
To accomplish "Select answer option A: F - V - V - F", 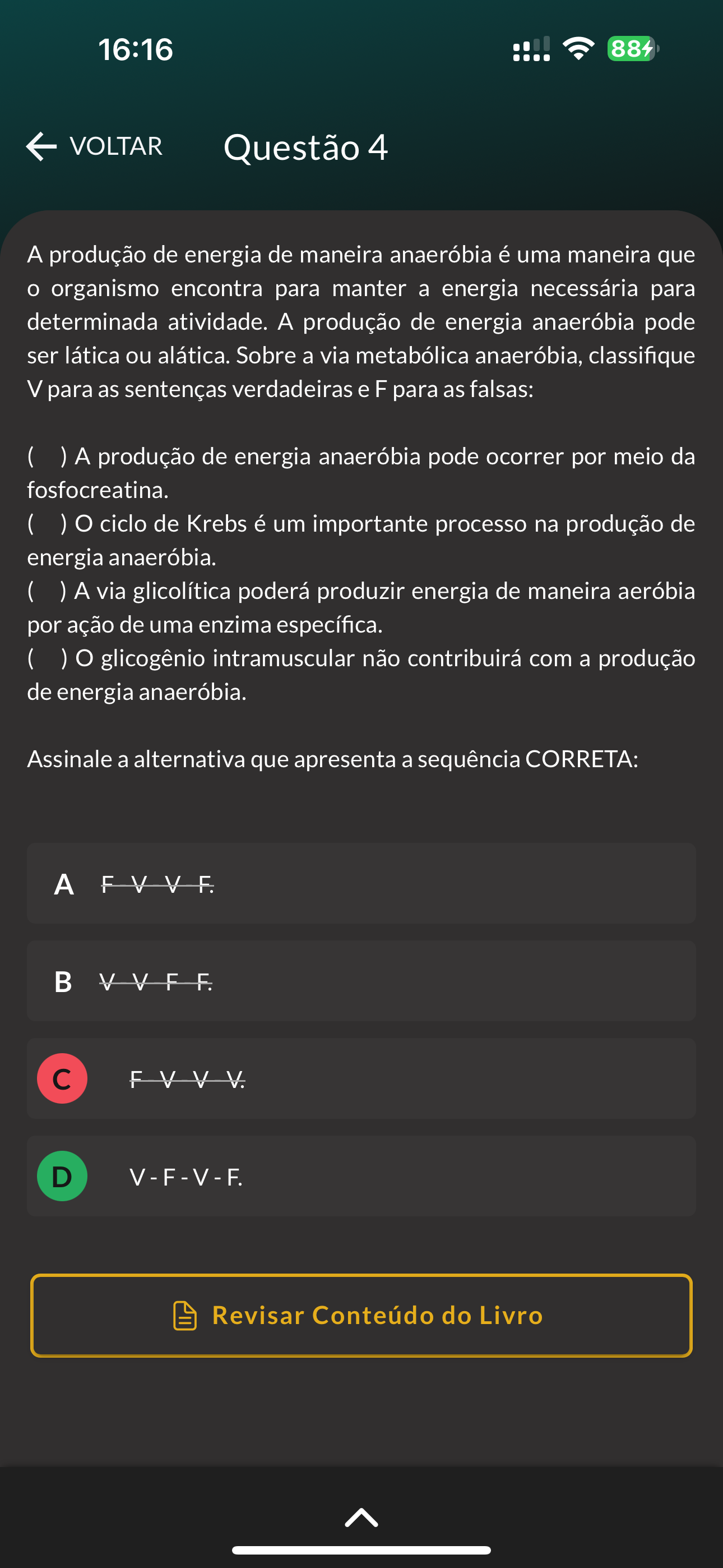I will (x=360, y=883).
